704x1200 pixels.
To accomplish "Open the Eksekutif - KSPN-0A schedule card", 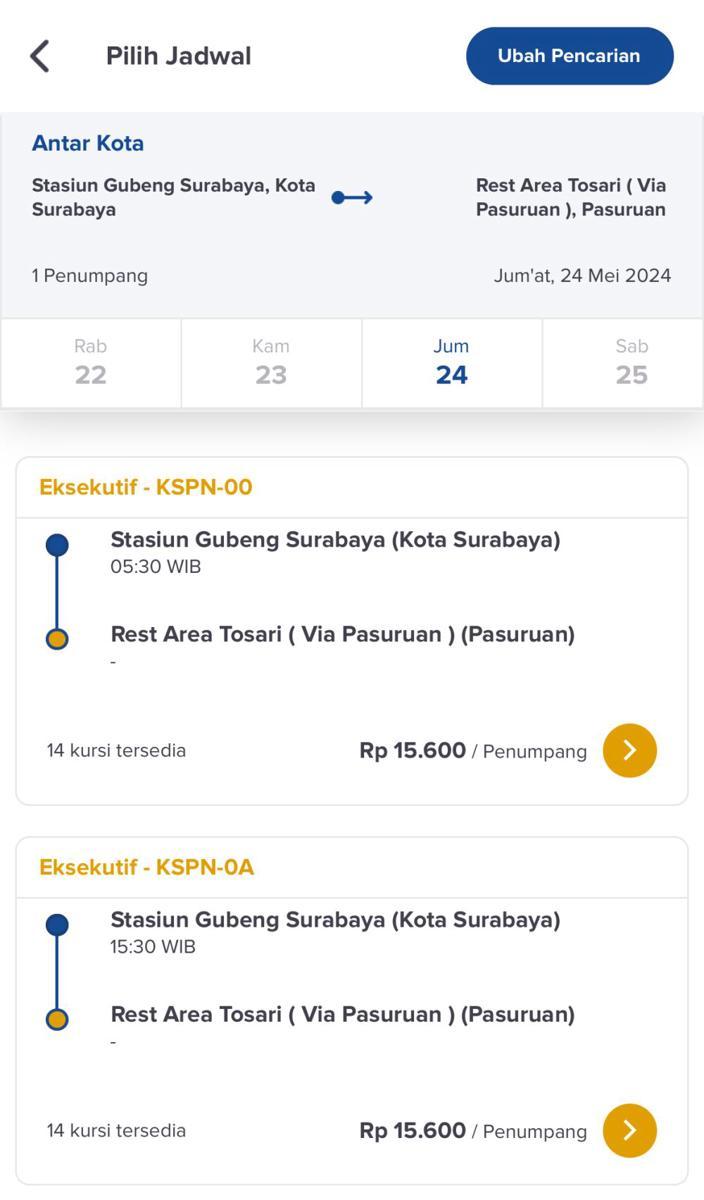I will (x=352, y=1011).
